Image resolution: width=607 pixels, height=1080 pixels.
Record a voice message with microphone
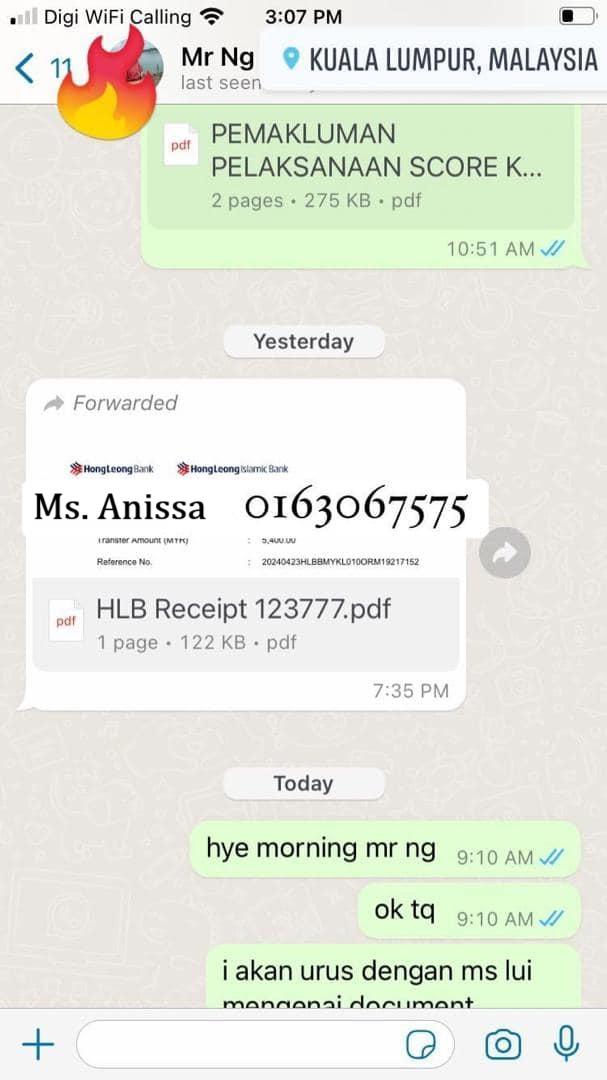(x=567, y=1045)
